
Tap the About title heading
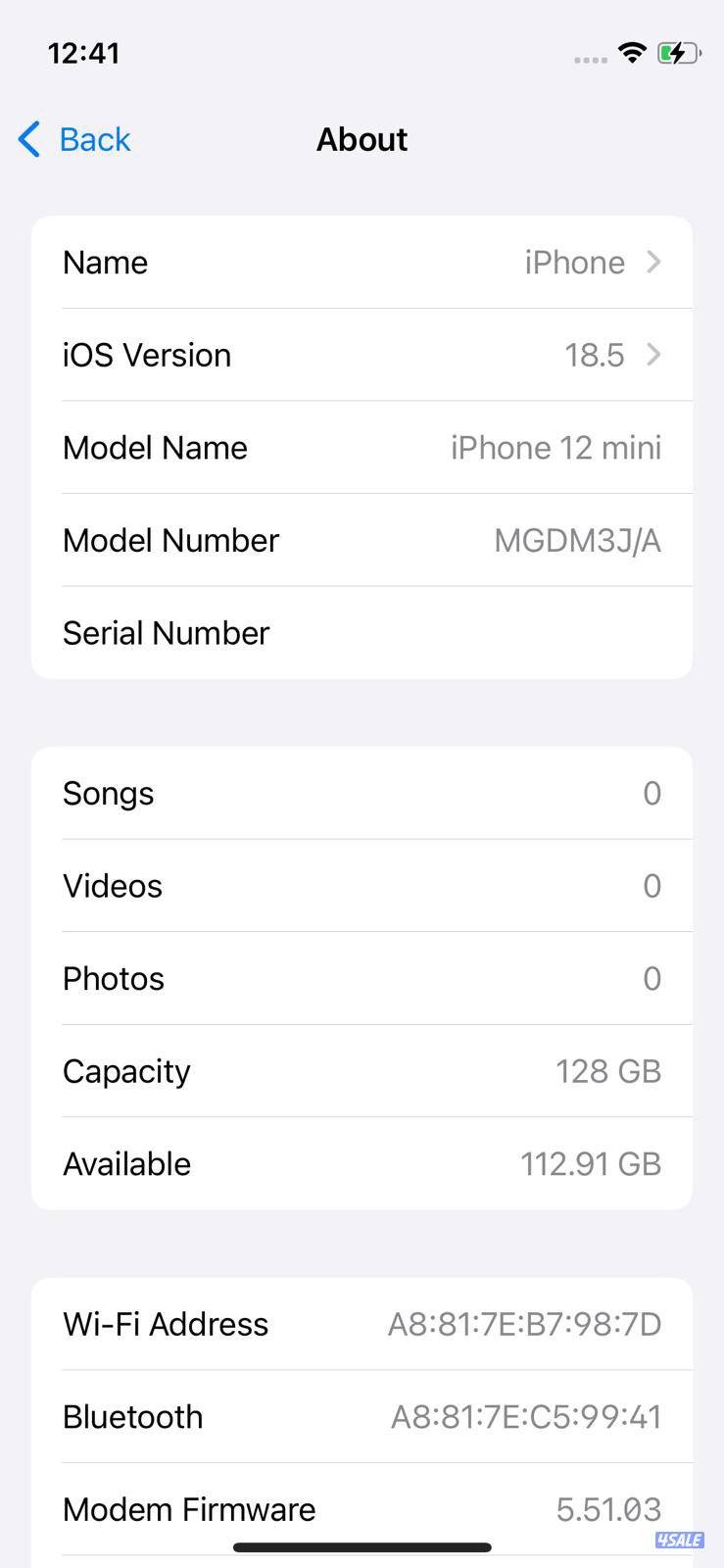[362, 139]
